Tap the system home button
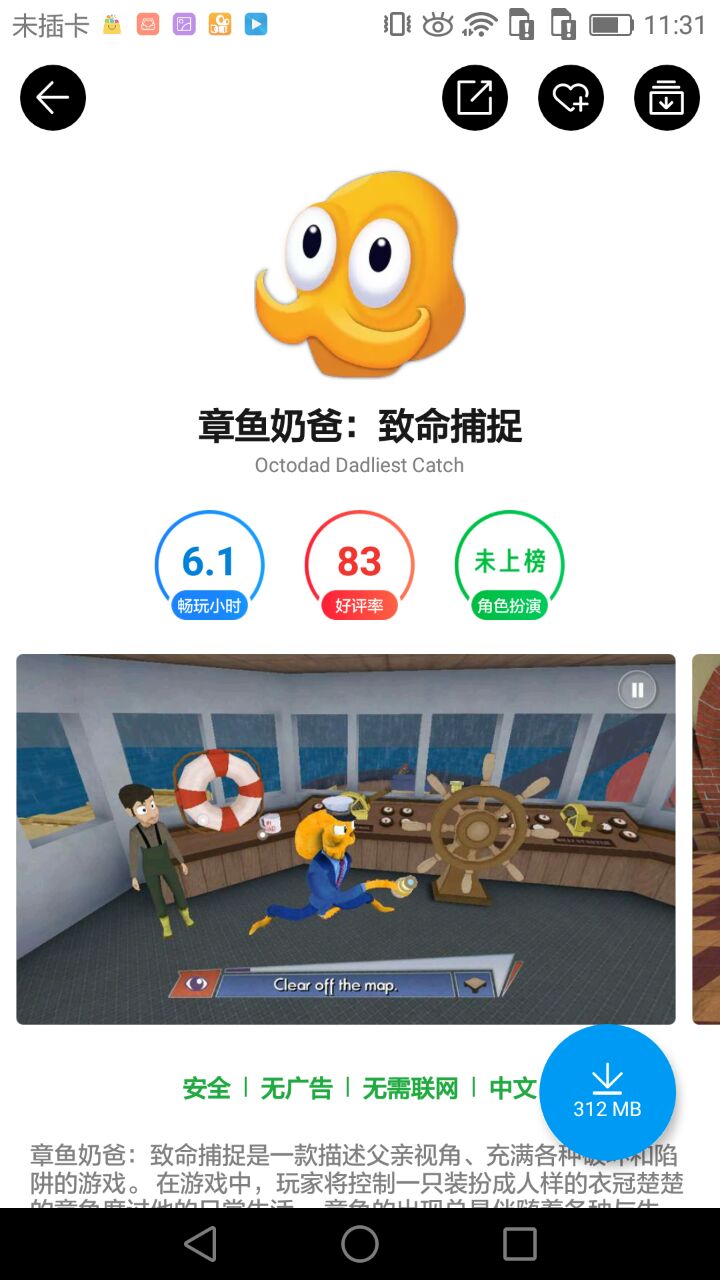 360,1244
